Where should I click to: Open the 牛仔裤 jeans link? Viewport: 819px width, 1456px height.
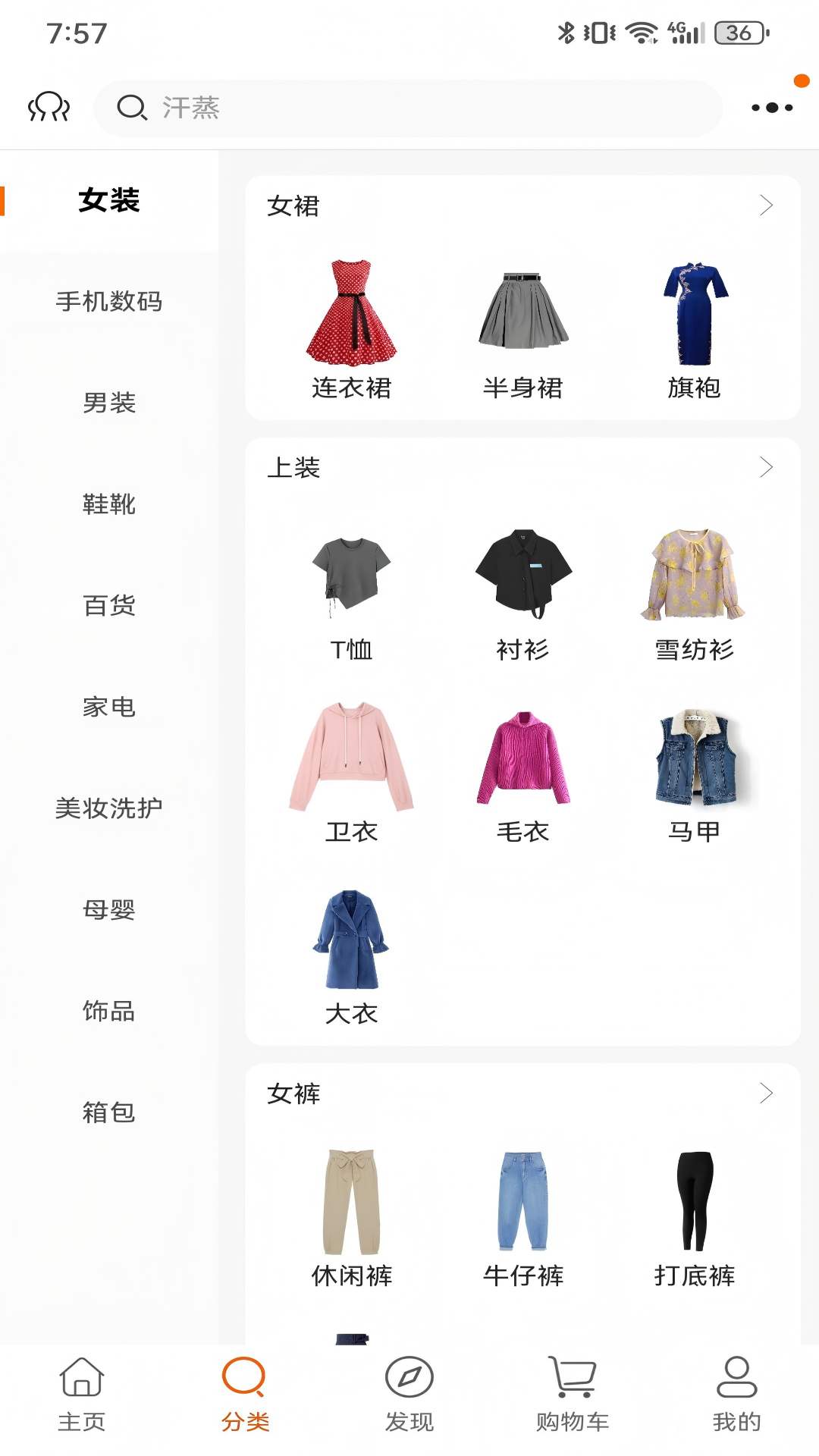click(522, 1272)
